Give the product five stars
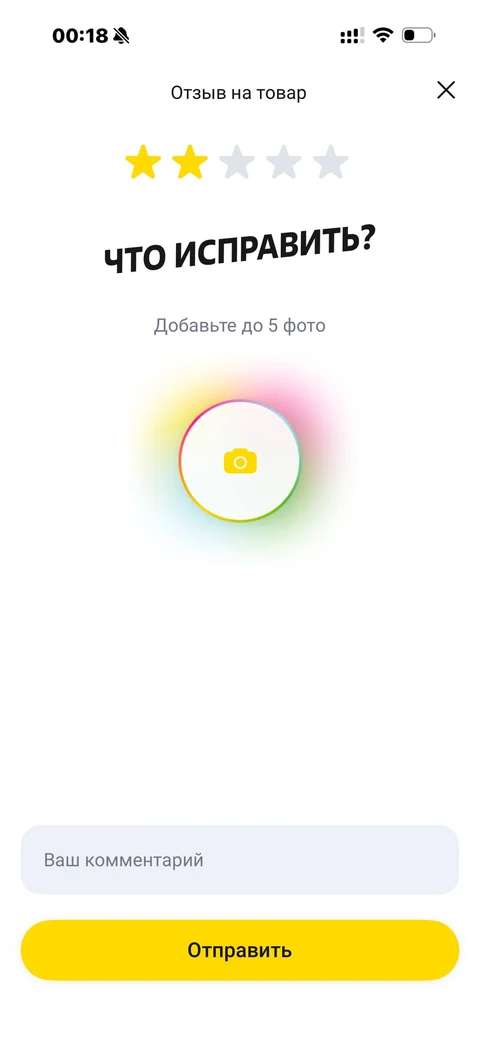Image resolution: width=480 pixels, height=1043 pixels. [x=330, y=163]
